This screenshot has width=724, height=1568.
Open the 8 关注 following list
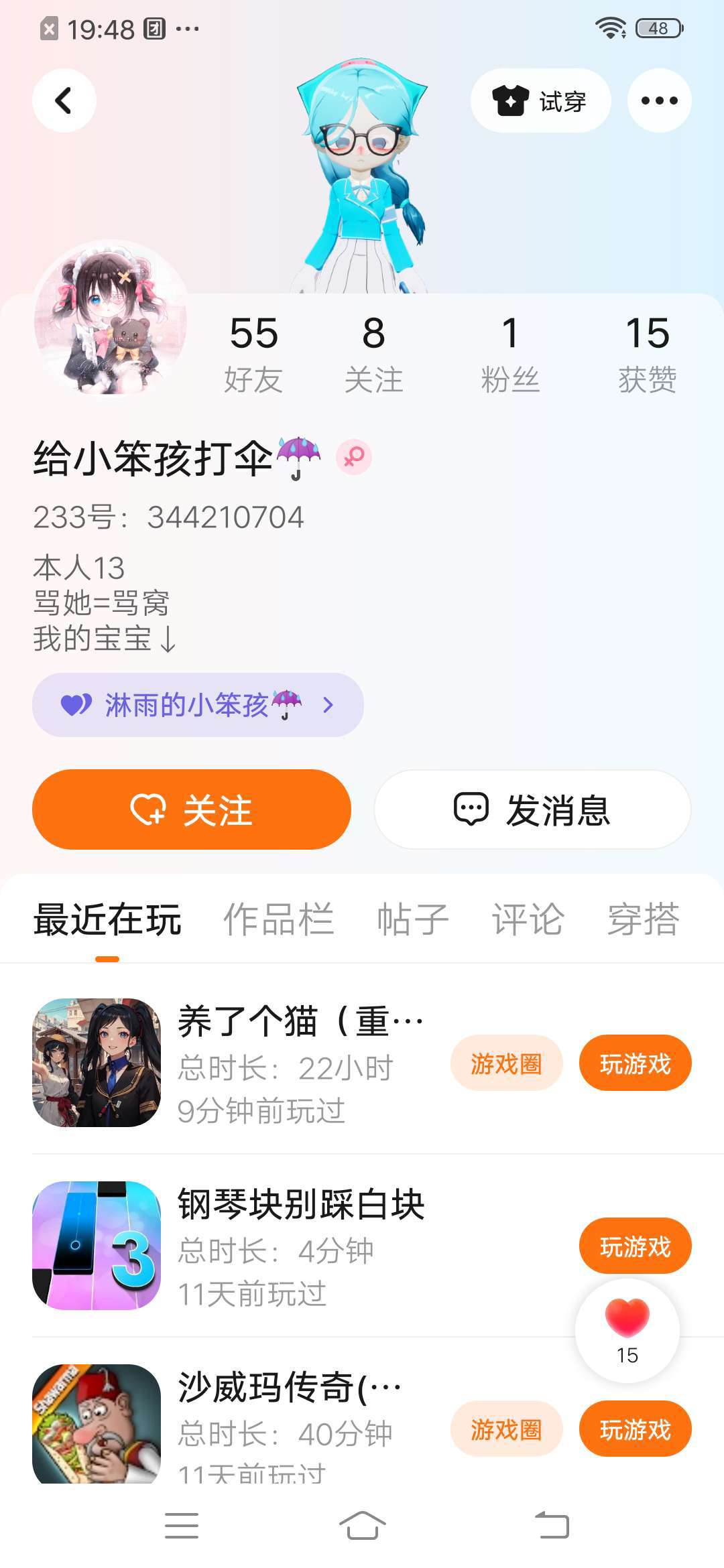(x=373, y=352)
